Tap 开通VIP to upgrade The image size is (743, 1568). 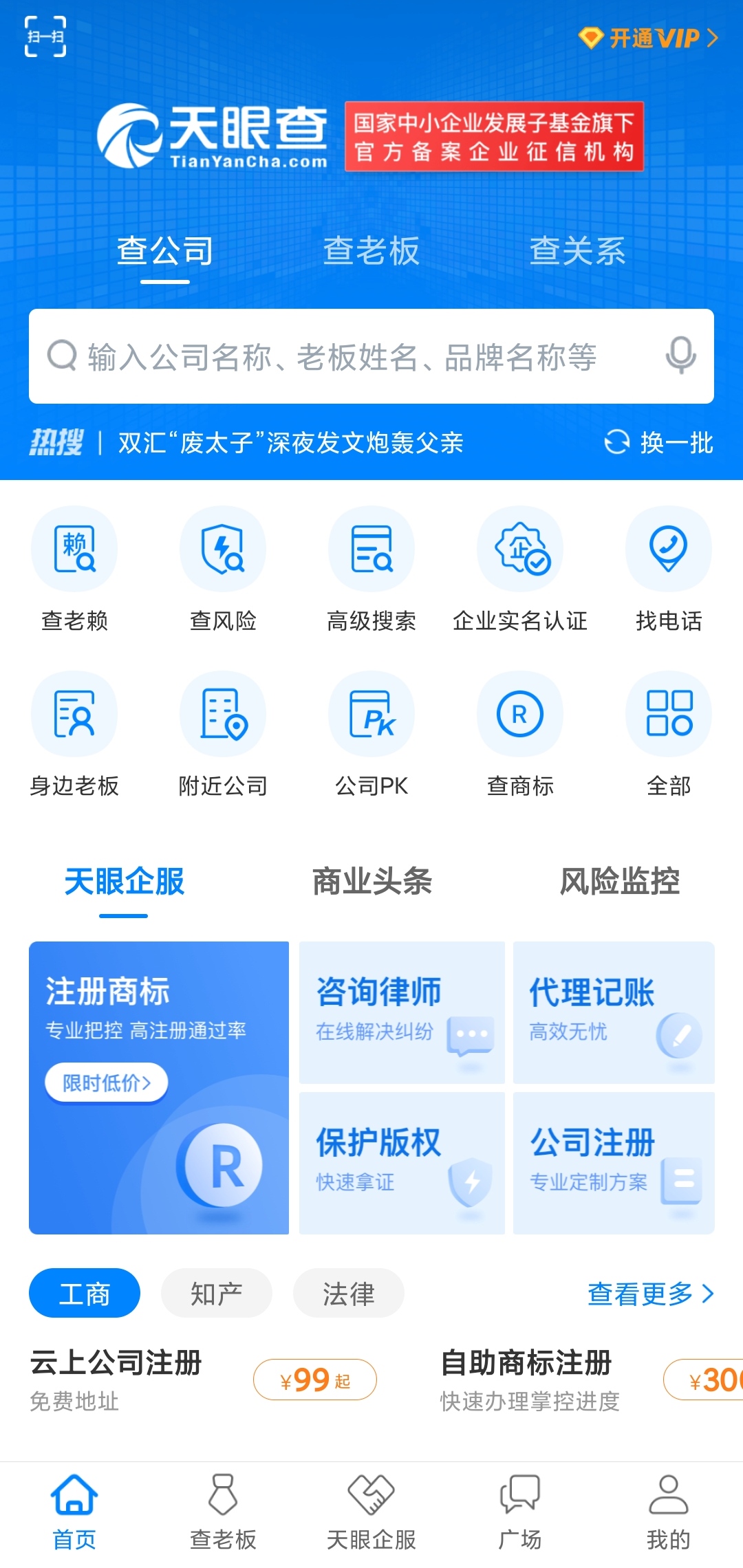point(648,38)
